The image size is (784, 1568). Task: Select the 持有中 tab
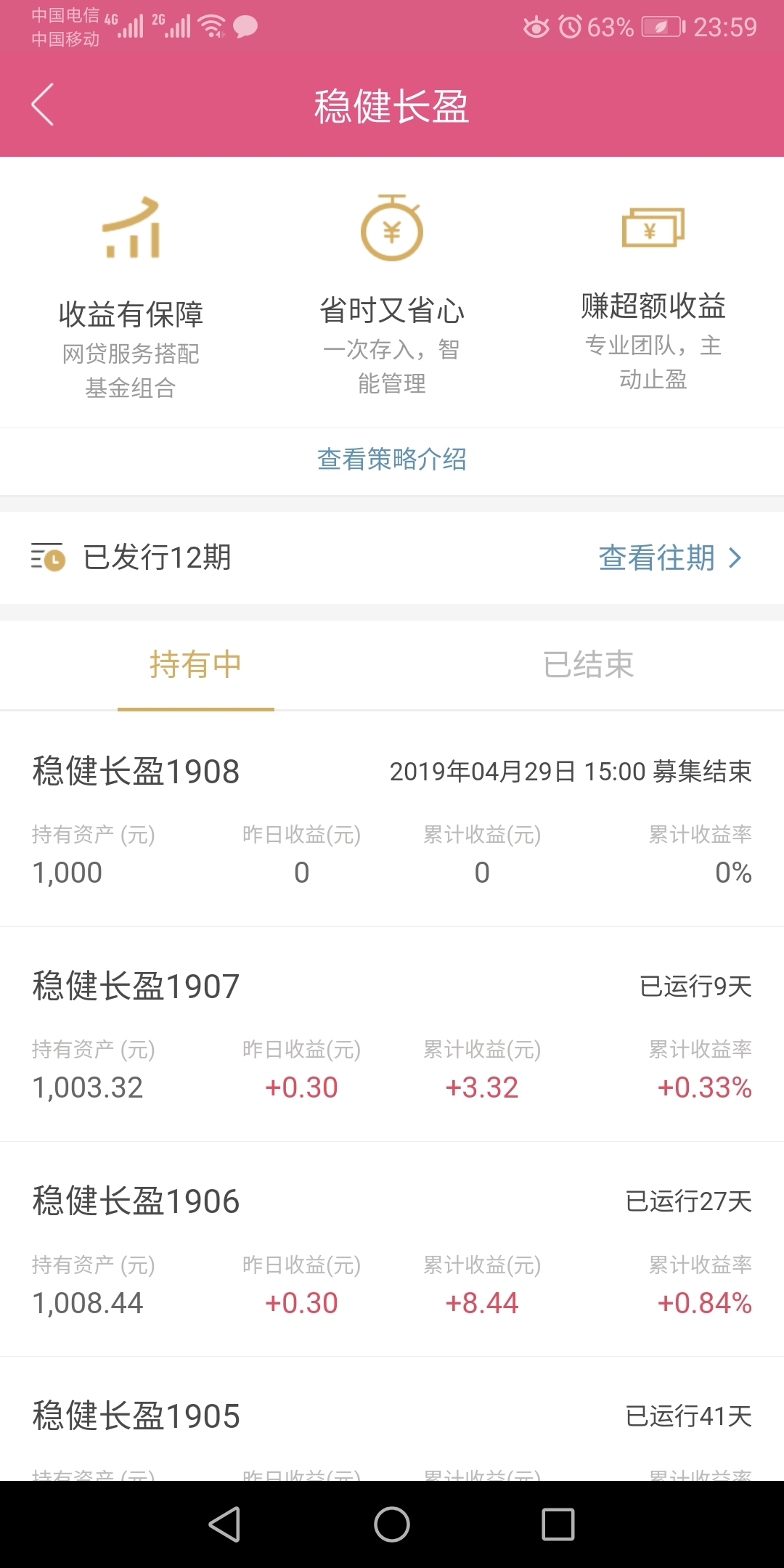pyautogui.click(x=196, y=665)
